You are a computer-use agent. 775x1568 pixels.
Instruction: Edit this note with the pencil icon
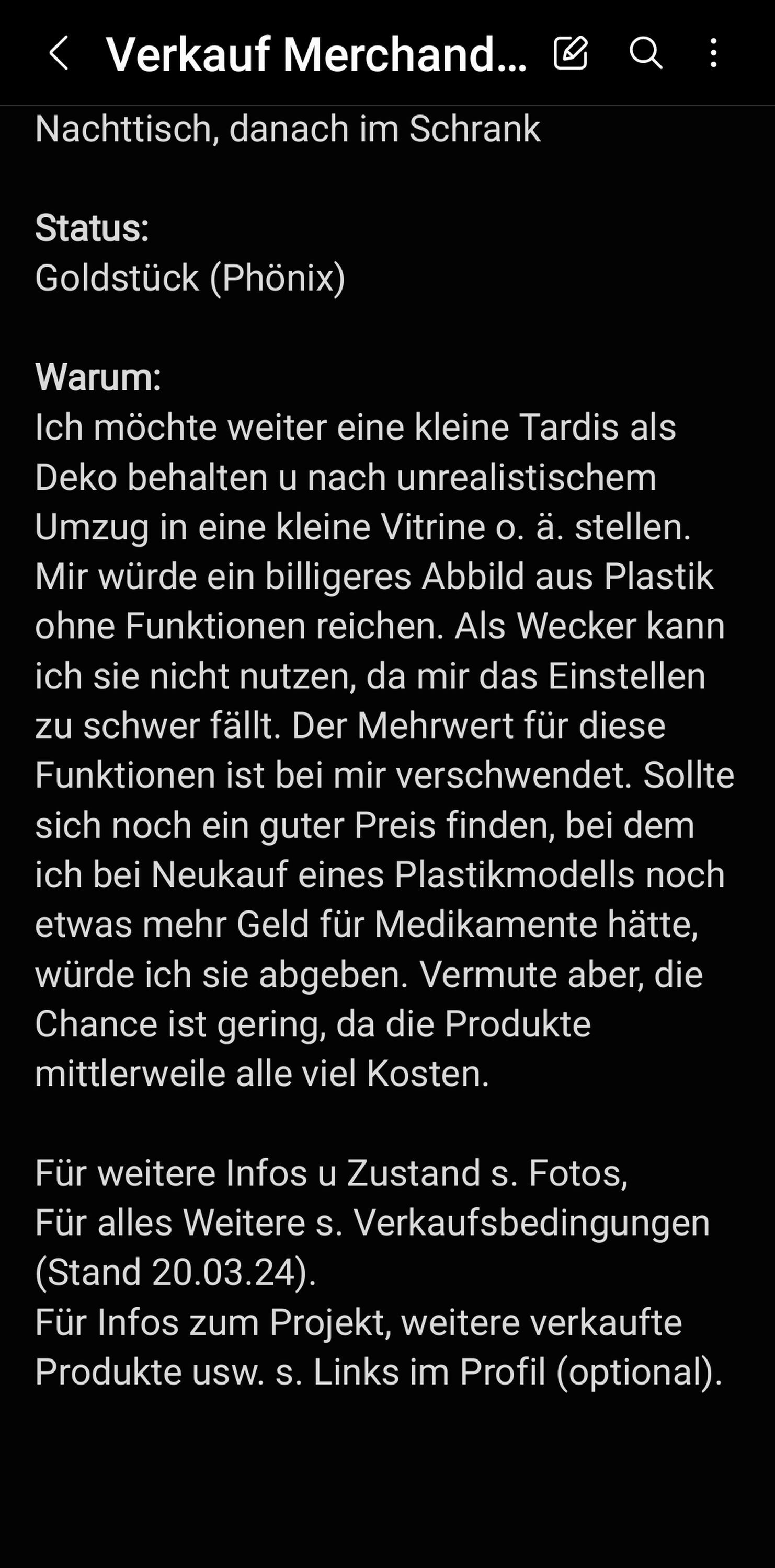click(x=571, y=52)
